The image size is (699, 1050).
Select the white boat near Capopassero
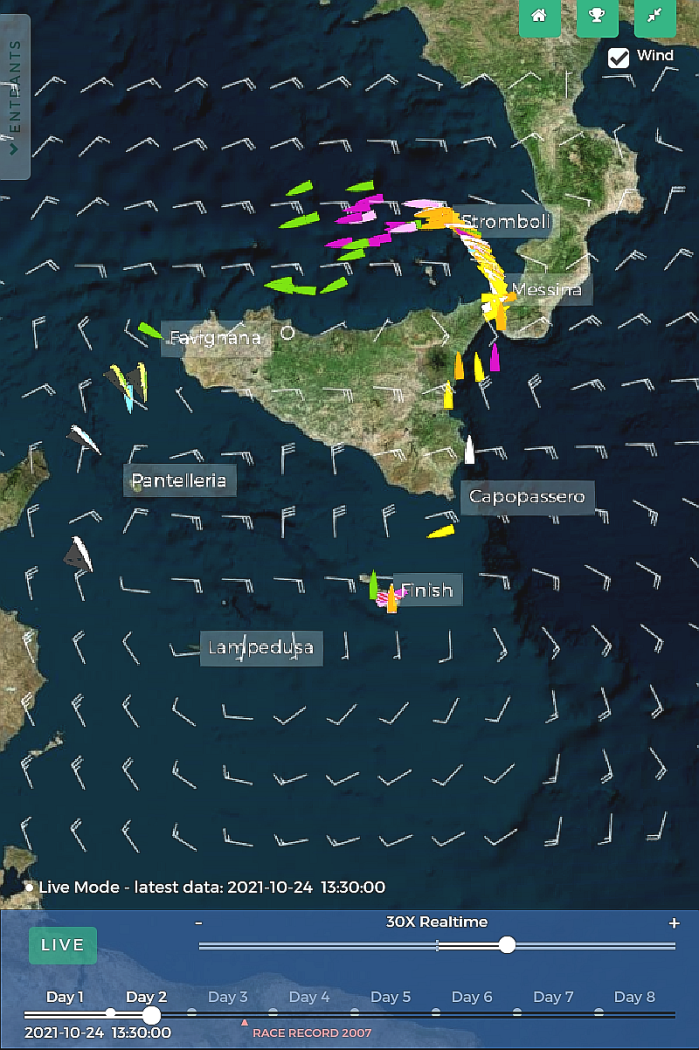coord(469,450)
